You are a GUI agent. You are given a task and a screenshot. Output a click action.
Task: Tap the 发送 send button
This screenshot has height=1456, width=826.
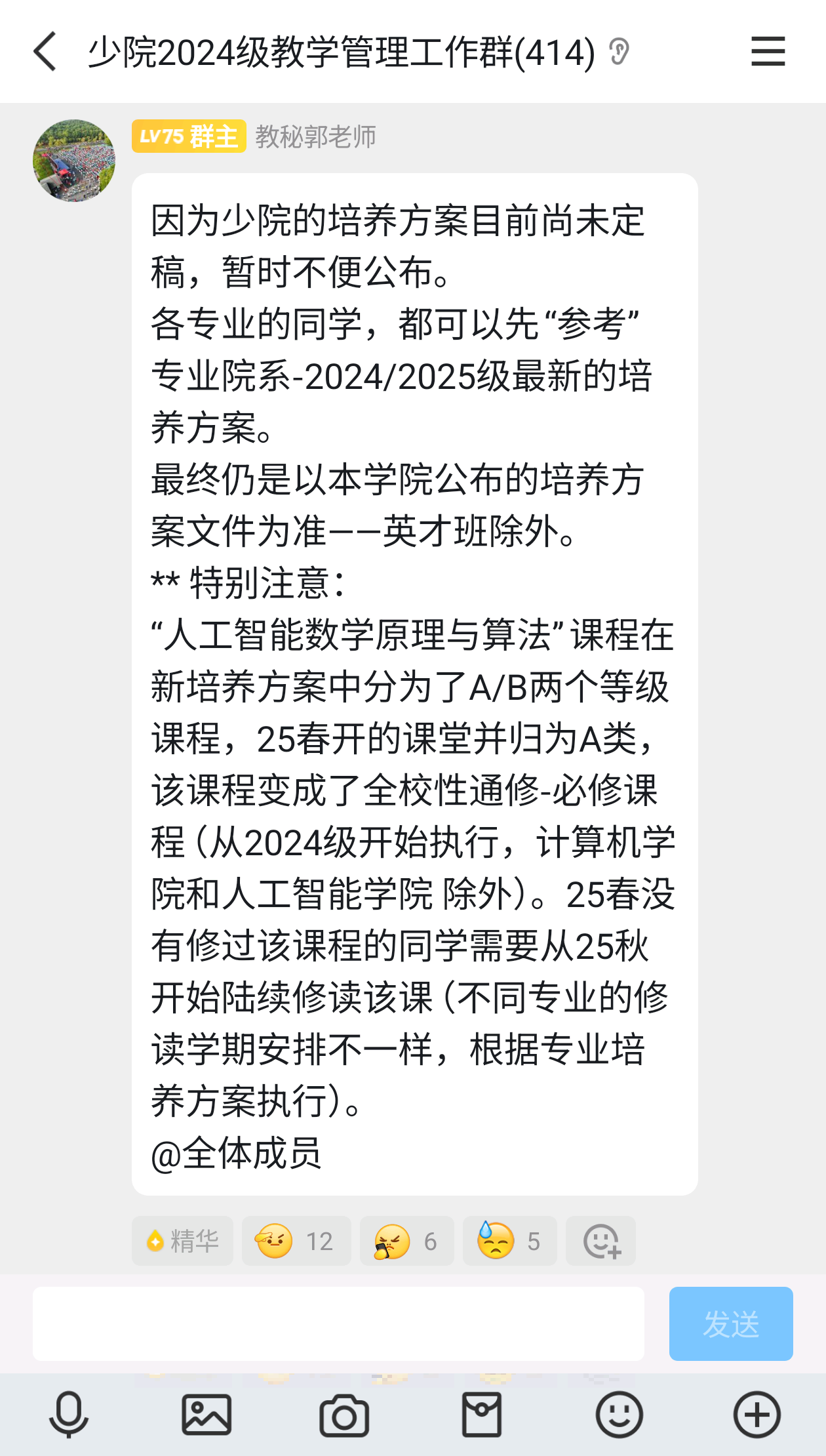731,1324
